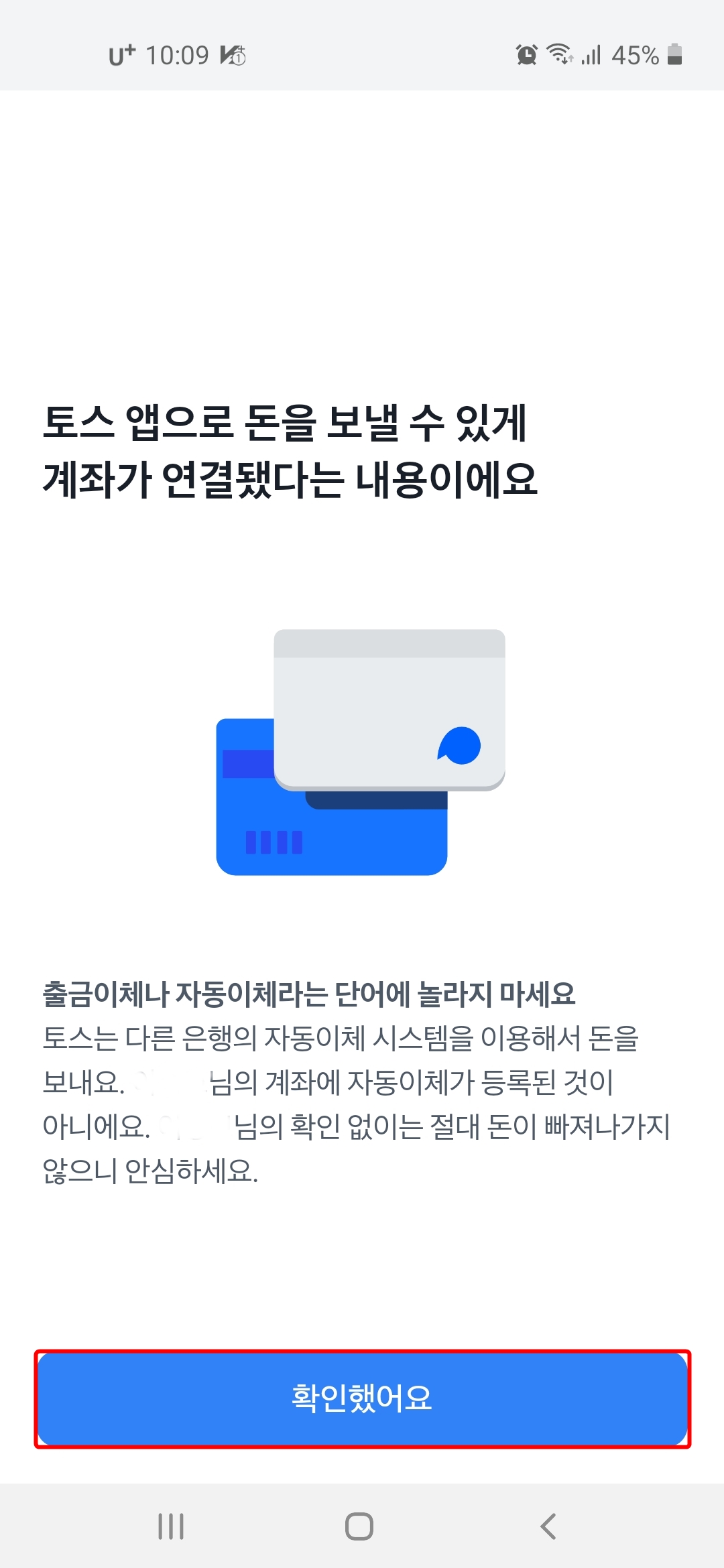Tap the U+ carrier logo
724x1568 pixels.
tap(119, 56)
